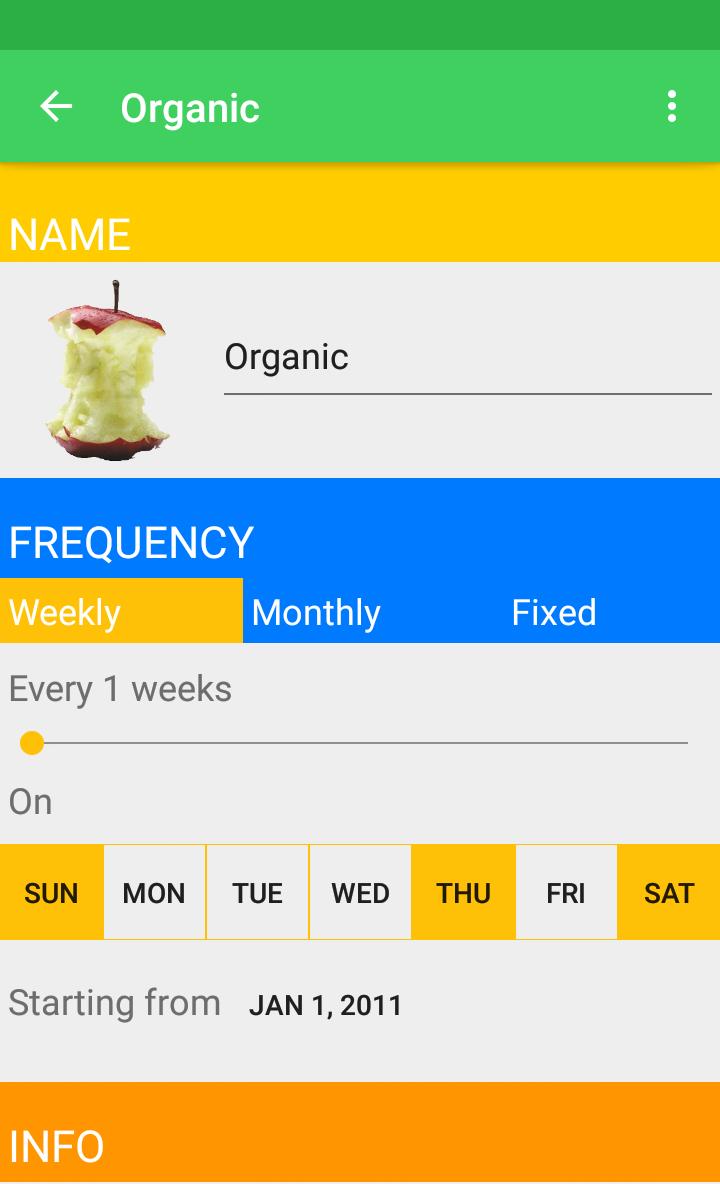Enable MON as a collection day

click(154, 892)
